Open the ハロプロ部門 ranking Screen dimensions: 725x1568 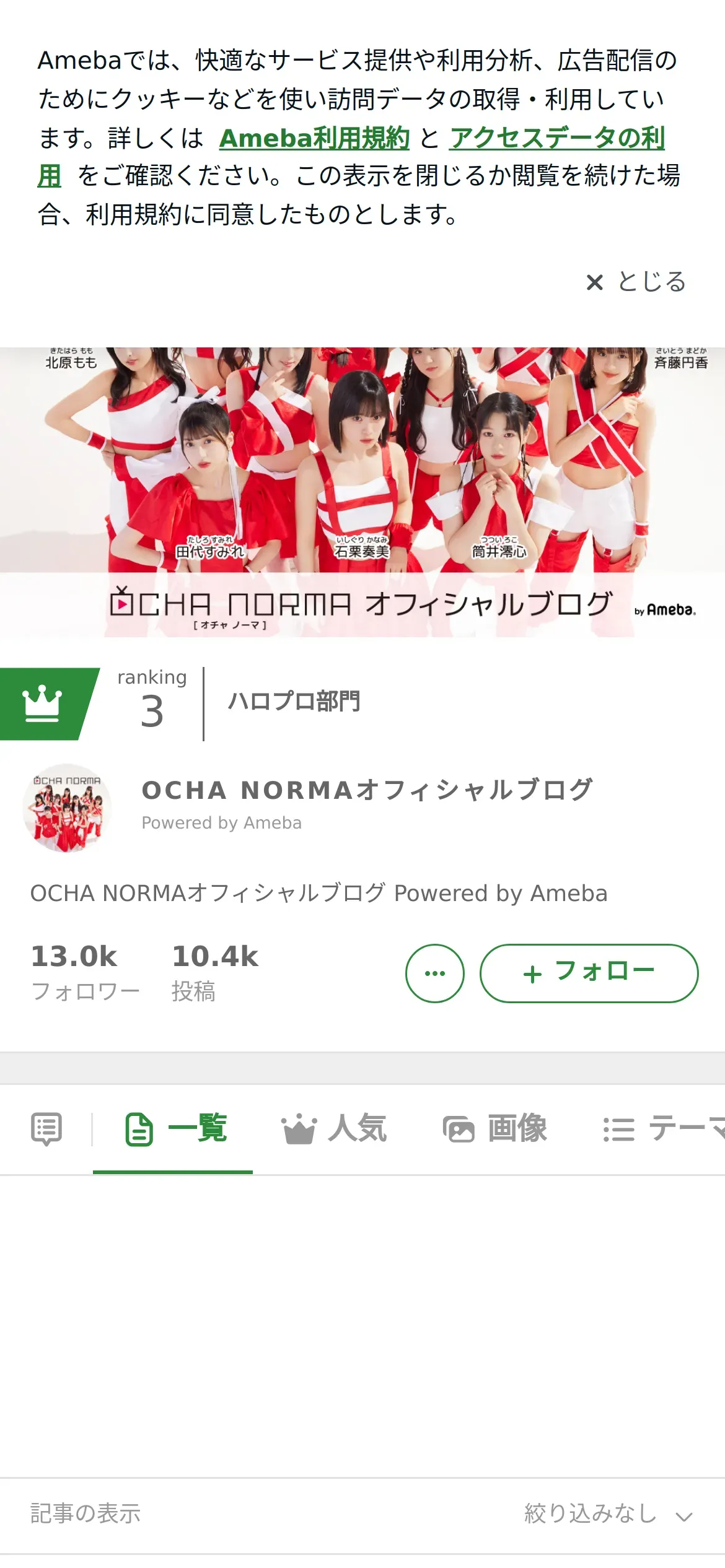point(294,702)
